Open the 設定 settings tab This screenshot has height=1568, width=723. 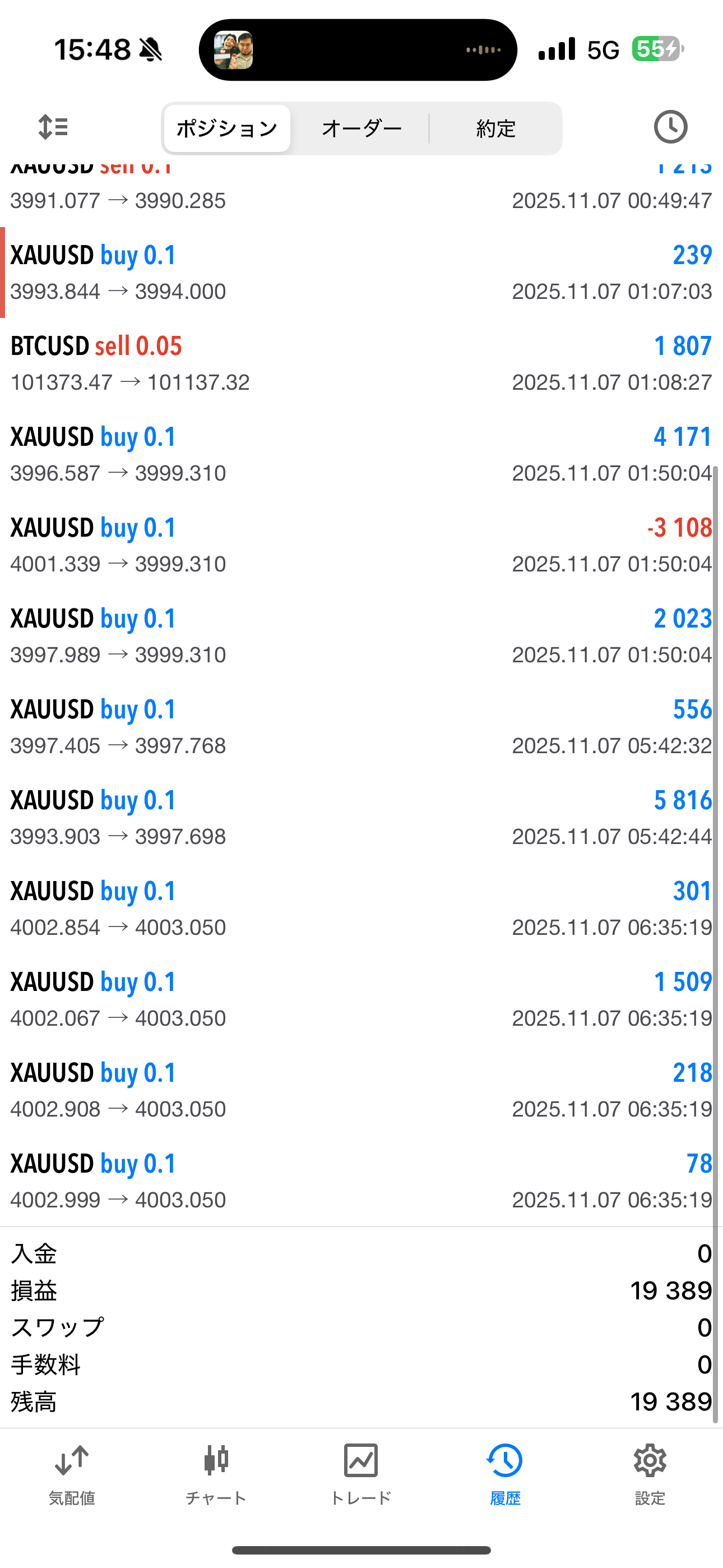pos(650,1473)
